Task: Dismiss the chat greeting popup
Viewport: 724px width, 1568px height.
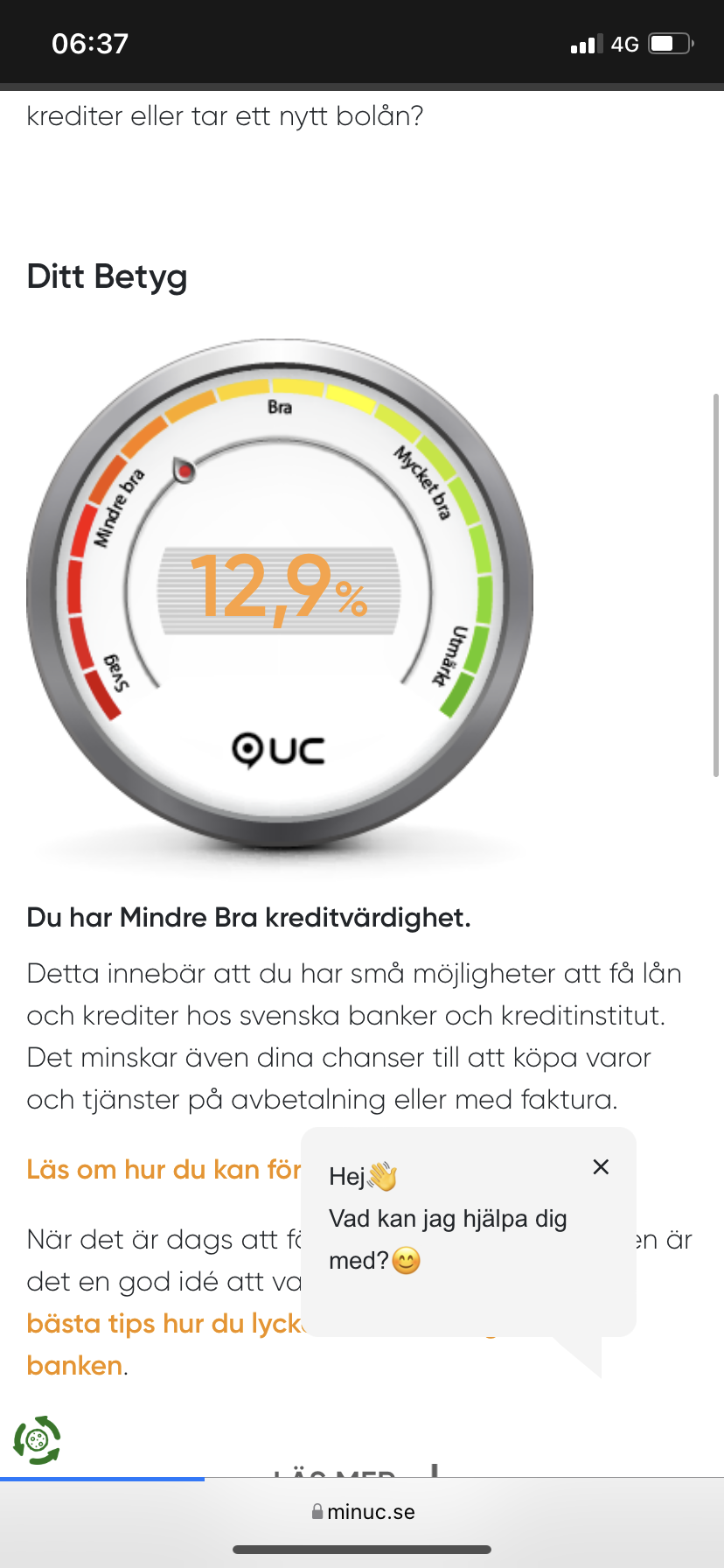Action: click(601, 1167)
